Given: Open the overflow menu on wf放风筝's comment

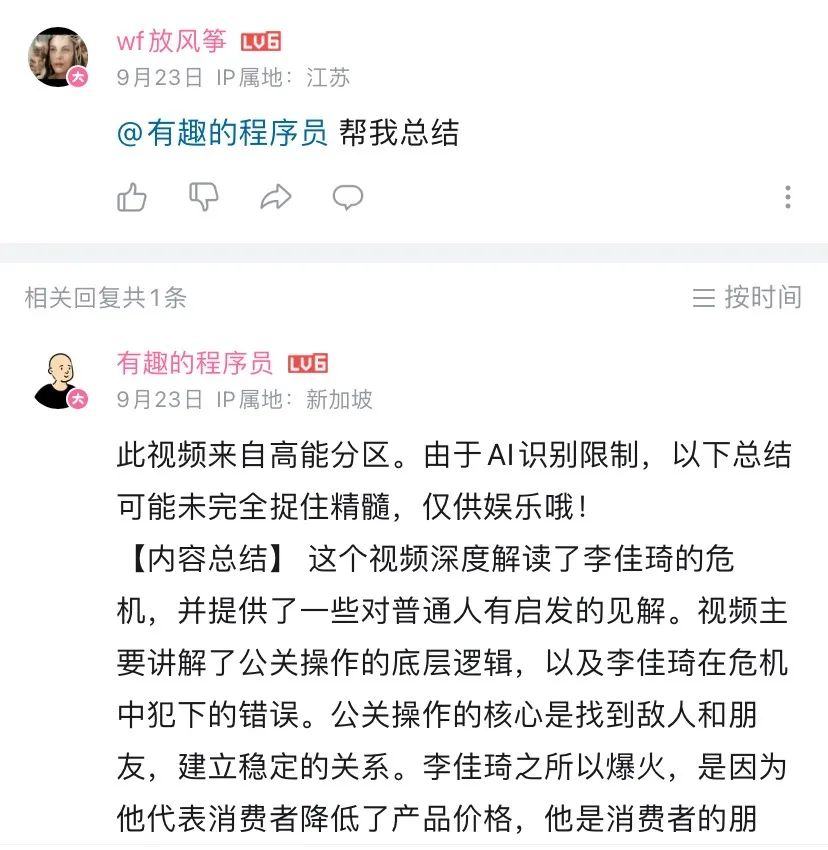Looking at the screenshot, I should click(x=788, y=197).
